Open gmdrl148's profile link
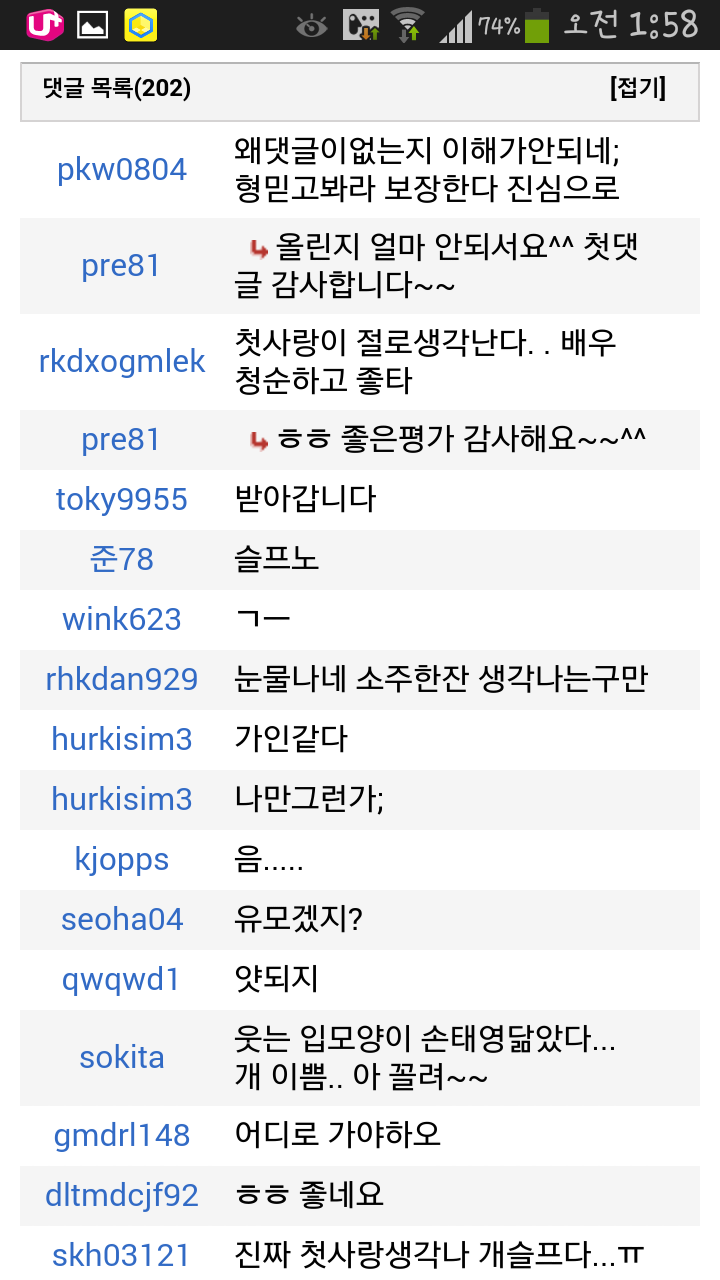This screenshot has height=1280, width=720. (122, 1135)
